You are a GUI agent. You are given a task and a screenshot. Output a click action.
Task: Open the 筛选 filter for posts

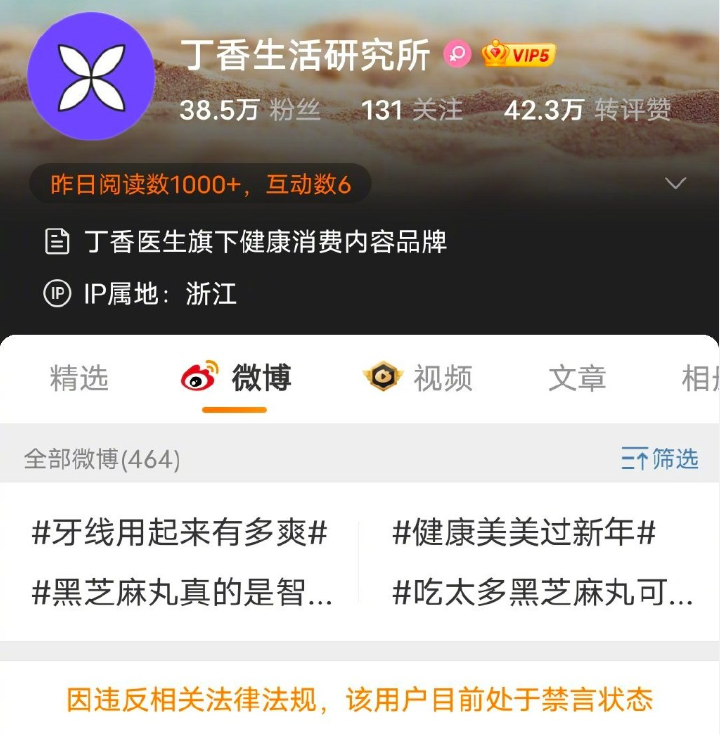click(659, 459)
